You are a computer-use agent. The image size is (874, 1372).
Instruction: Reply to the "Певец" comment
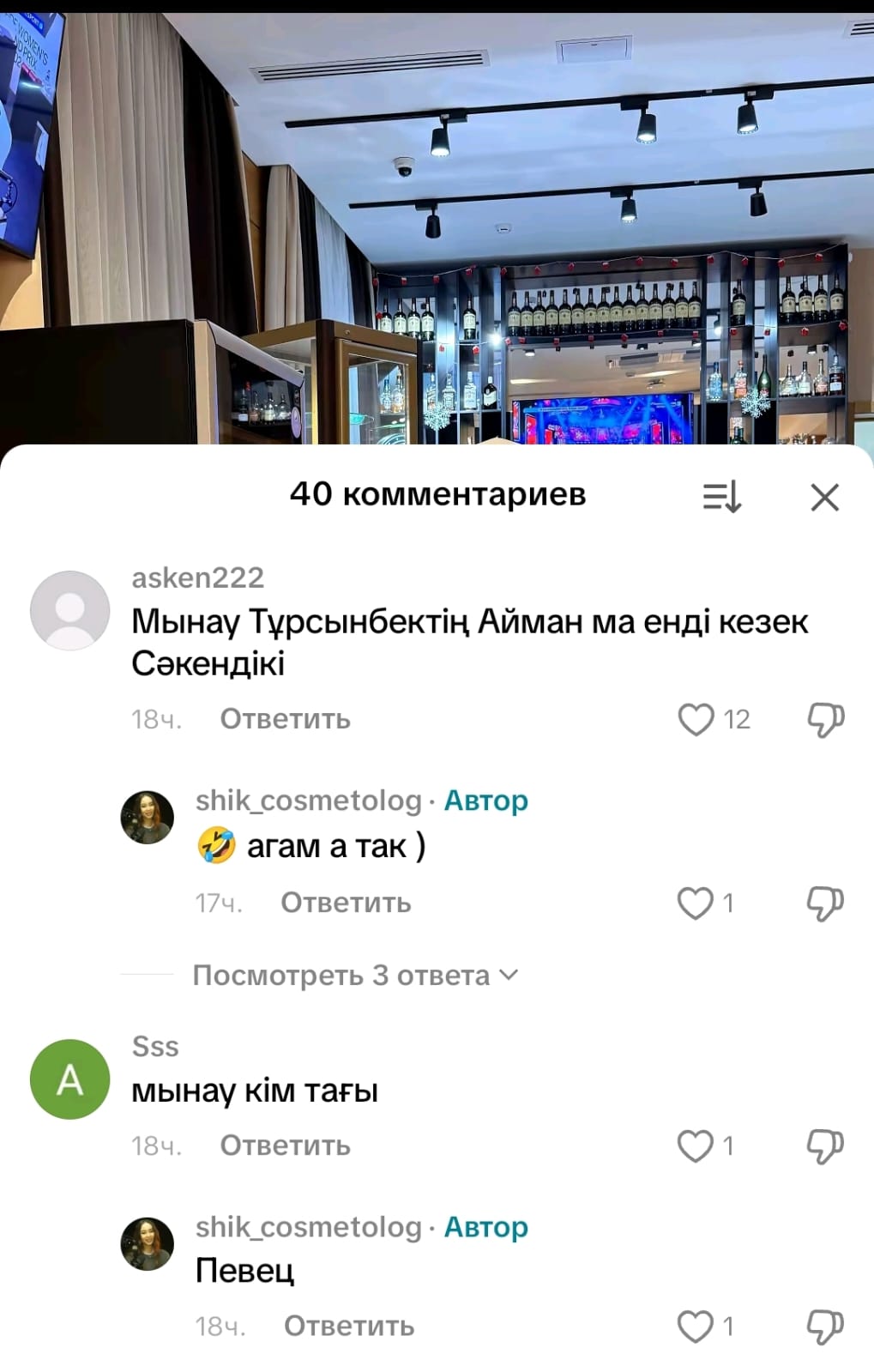point(349,1326)
